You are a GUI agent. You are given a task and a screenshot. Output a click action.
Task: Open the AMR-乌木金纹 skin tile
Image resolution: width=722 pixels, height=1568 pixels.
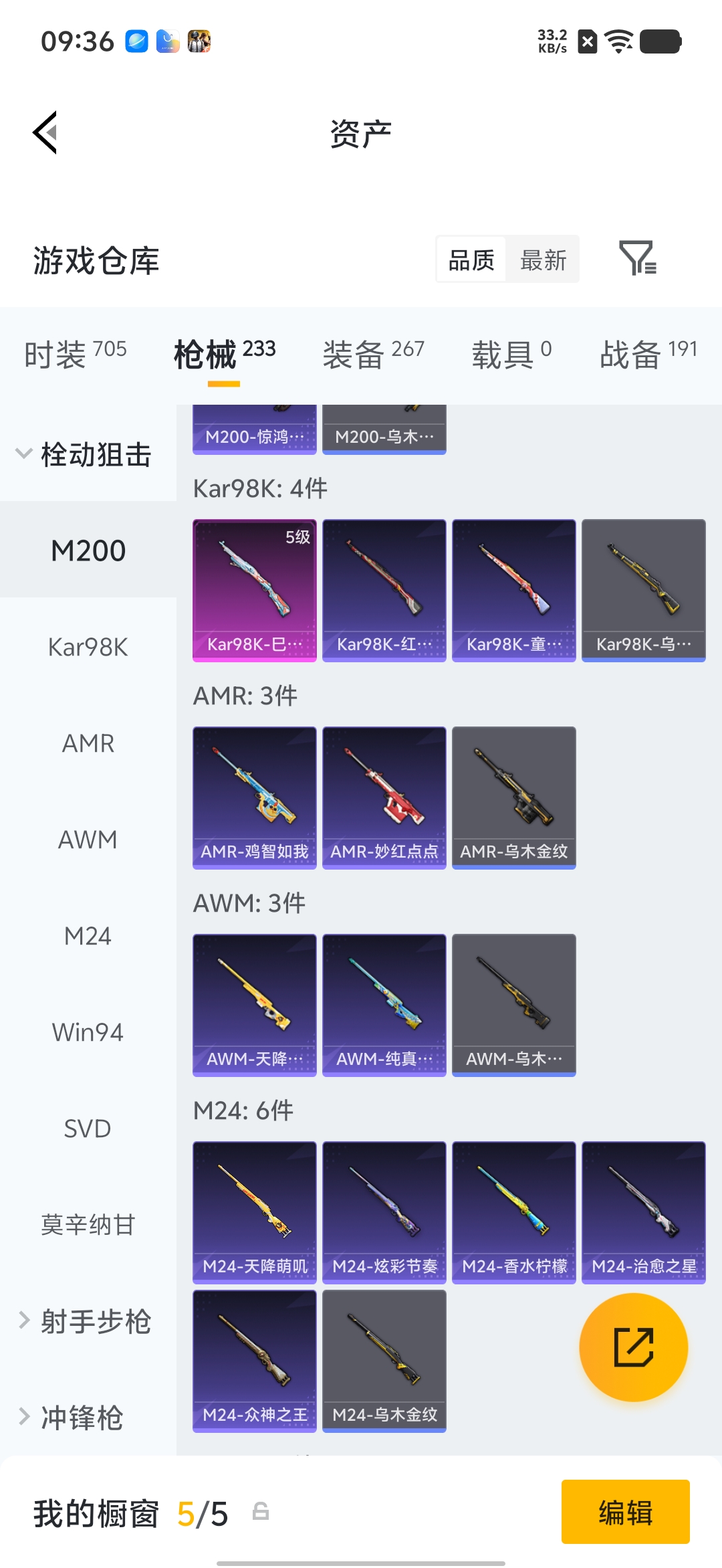(514, 798)
